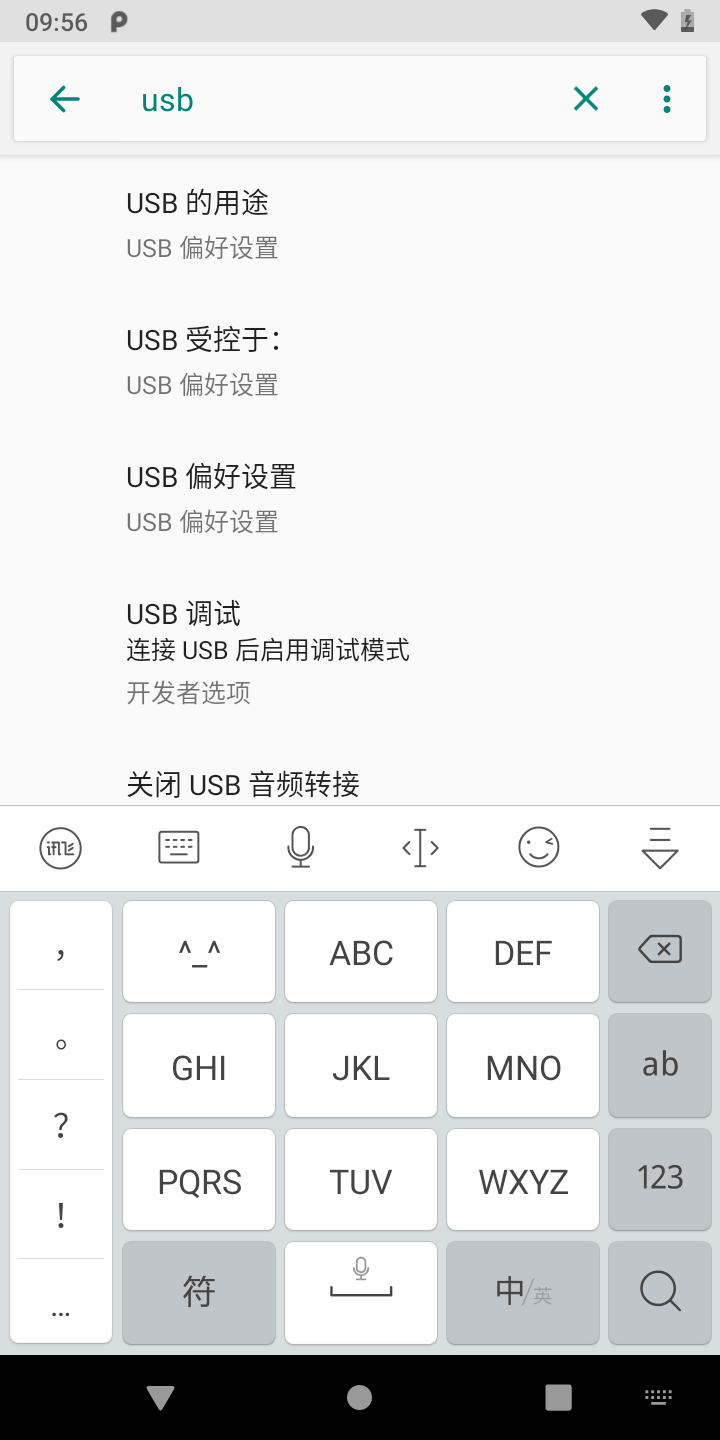This screenshot has width=720, height=1440.
Task: Hide the keyboard with the collapse arrow
Action: (660, 848)
